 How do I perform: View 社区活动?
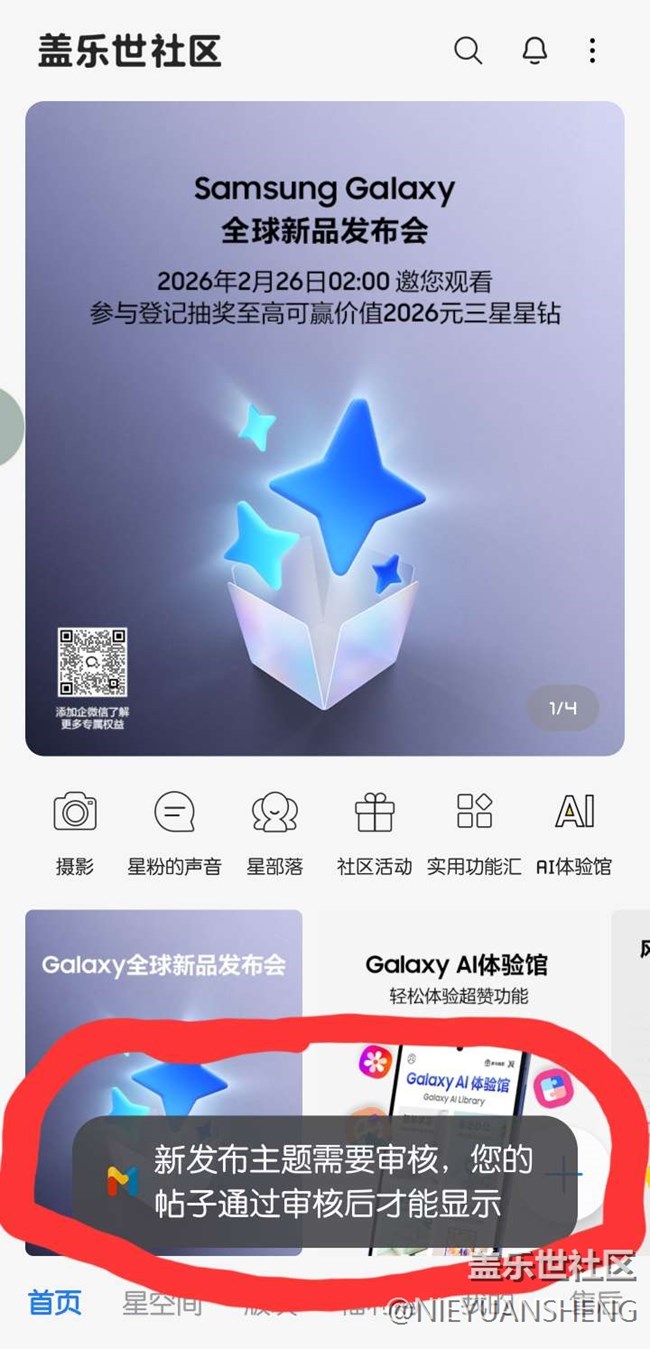(375, 832)
